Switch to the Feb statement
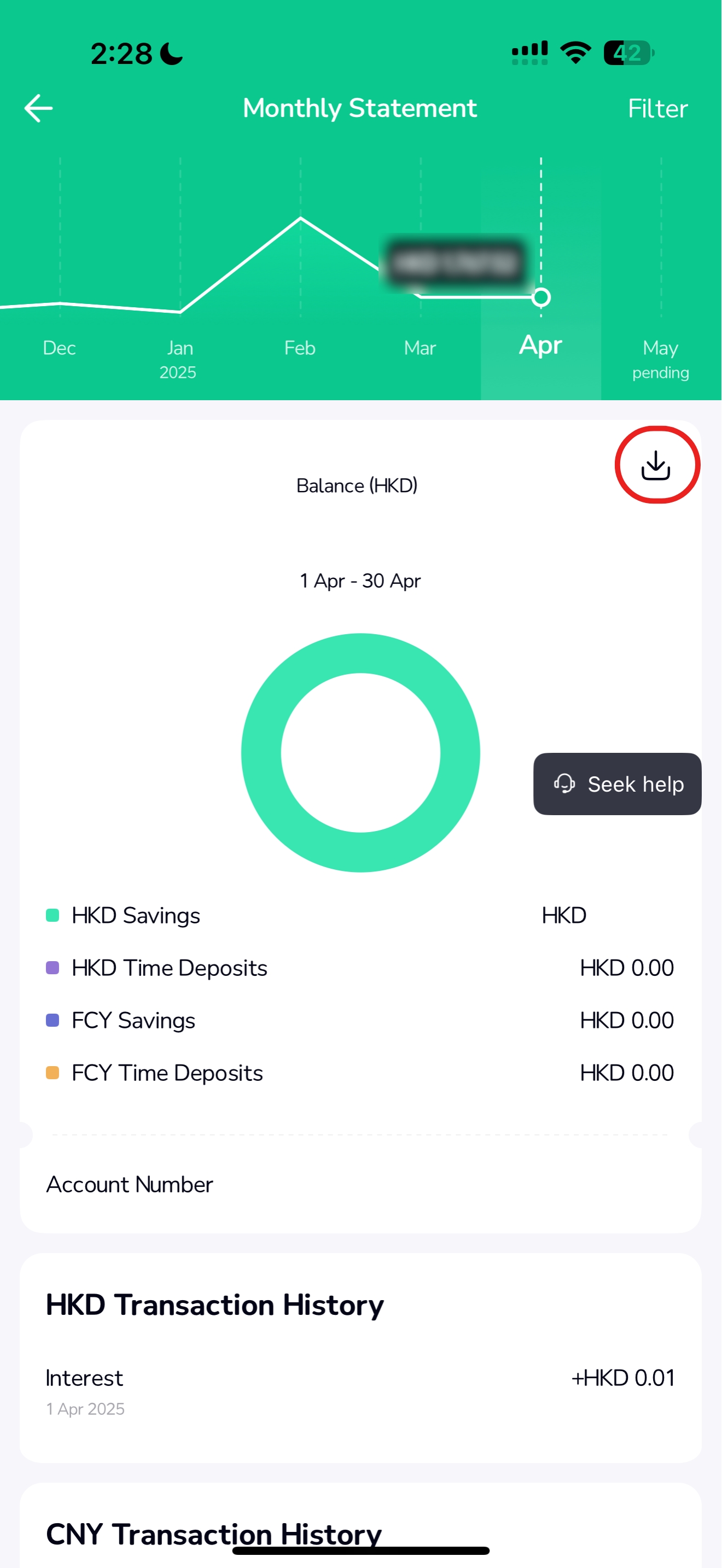The width and height of the screenshot is (722, 1568). [x=300, y=348]
